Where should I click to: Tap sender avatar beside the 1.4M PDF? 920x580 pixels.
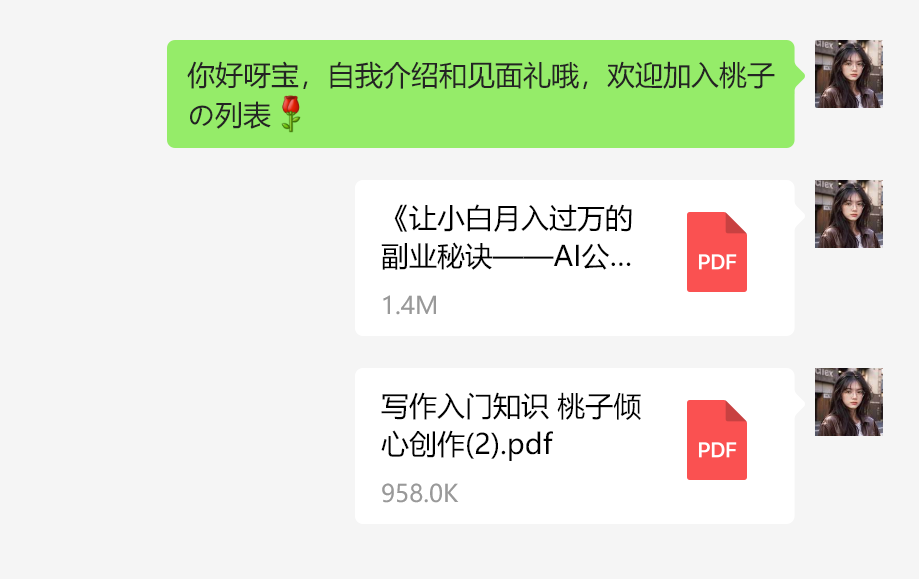pyautogui.click(x=848, y=214)
